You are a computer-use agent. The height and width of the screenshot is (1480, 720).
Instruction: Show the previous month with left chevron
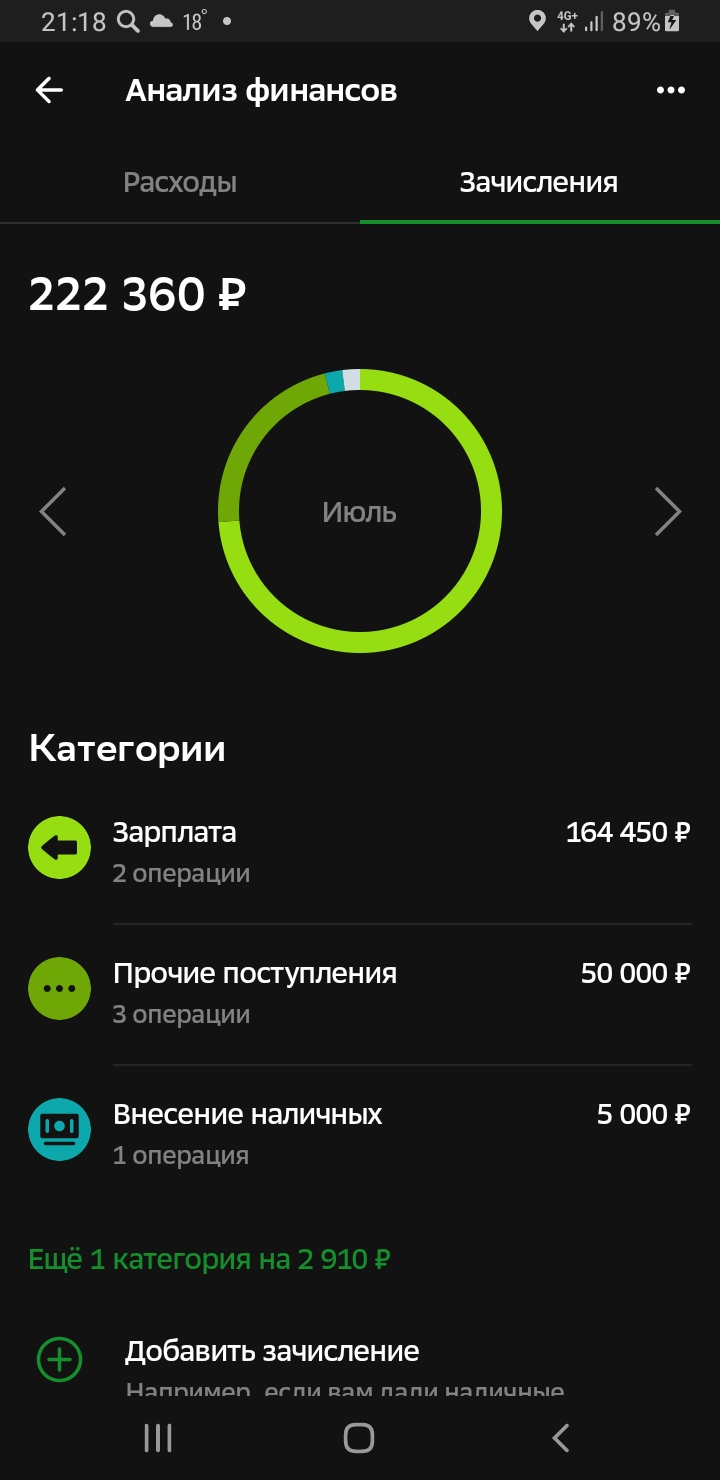(x=53, y=512)
